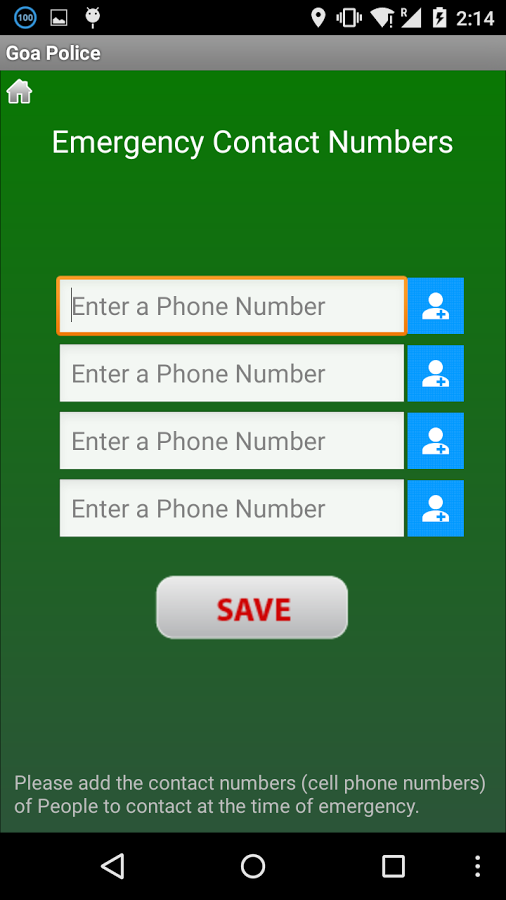
Task: Add contact beside the third number field
Action: (x=435, y=441)
